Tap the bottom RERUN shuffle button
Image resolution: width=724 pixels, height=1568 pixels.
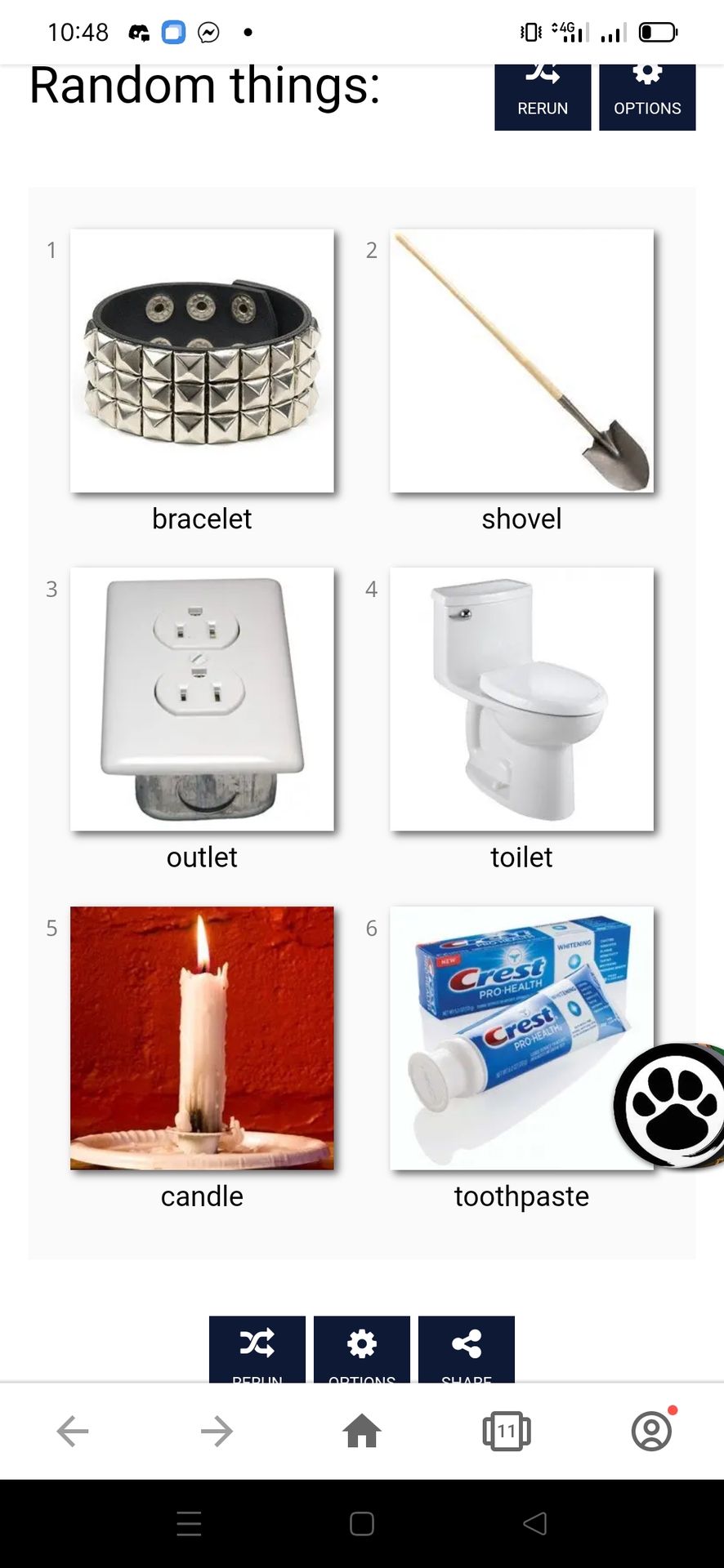pos(257,1348)
